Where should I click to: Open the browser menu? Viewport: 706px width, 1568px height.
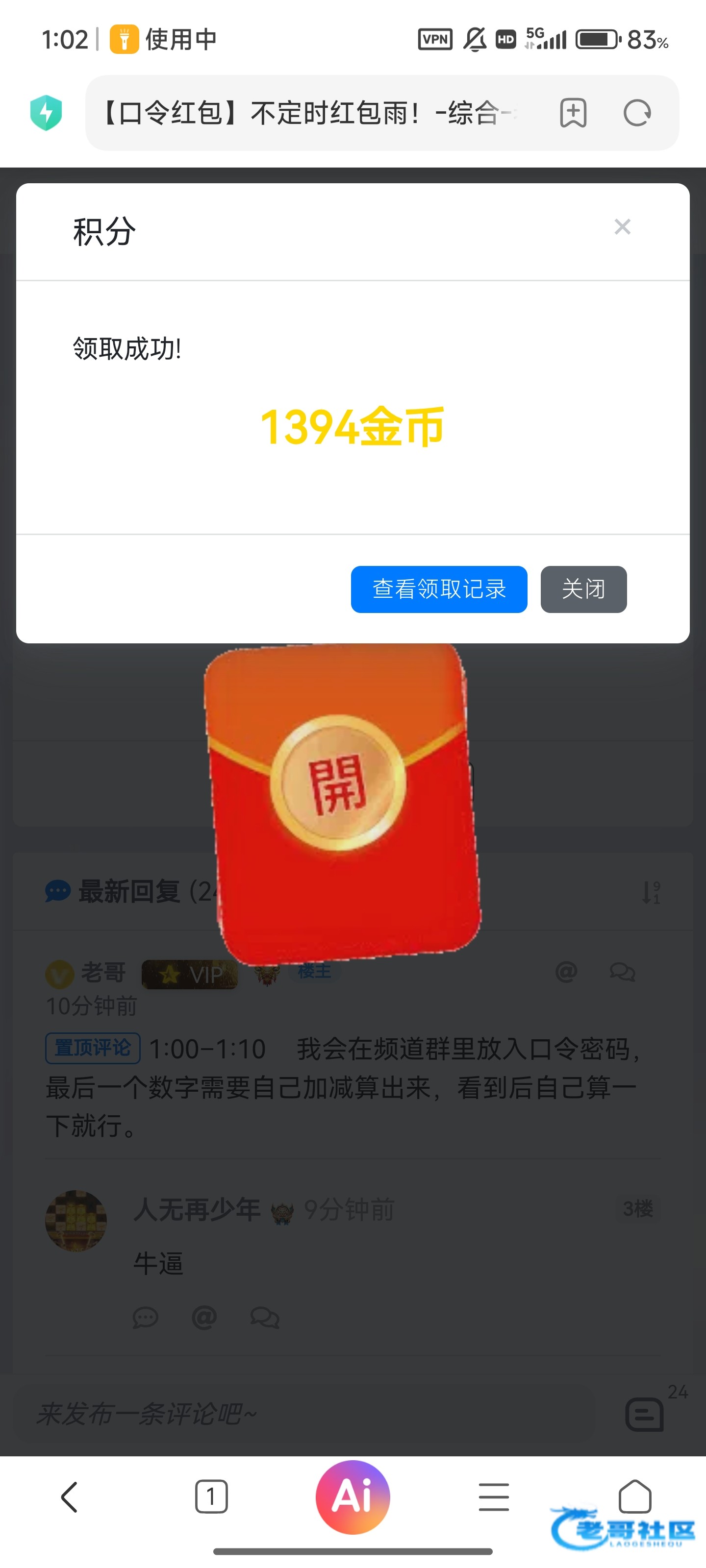493,1497
